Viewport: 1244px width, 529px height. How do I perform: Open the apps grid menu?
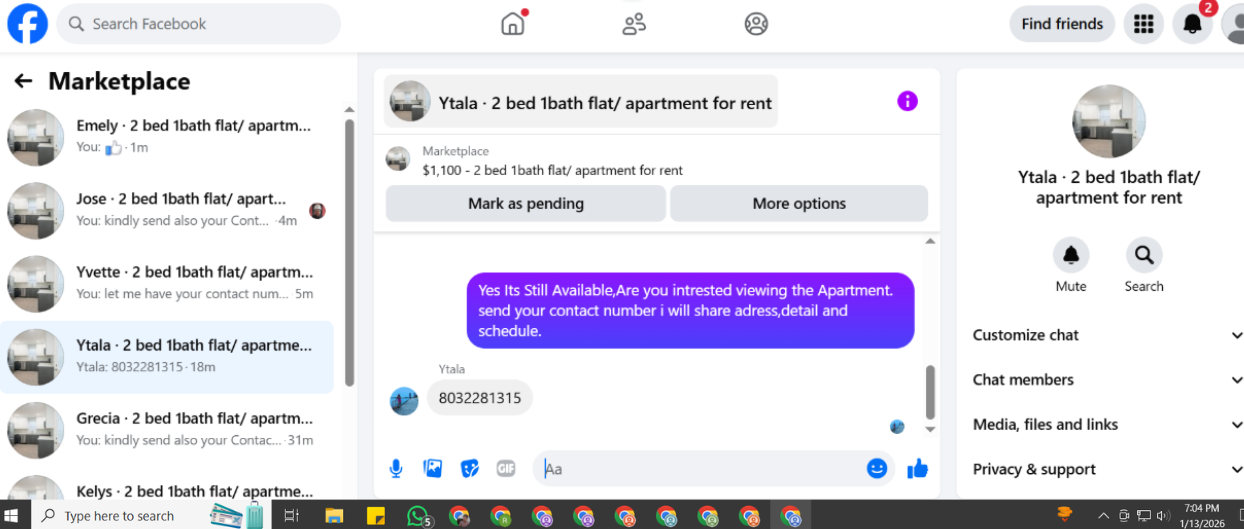point(1144,24)
